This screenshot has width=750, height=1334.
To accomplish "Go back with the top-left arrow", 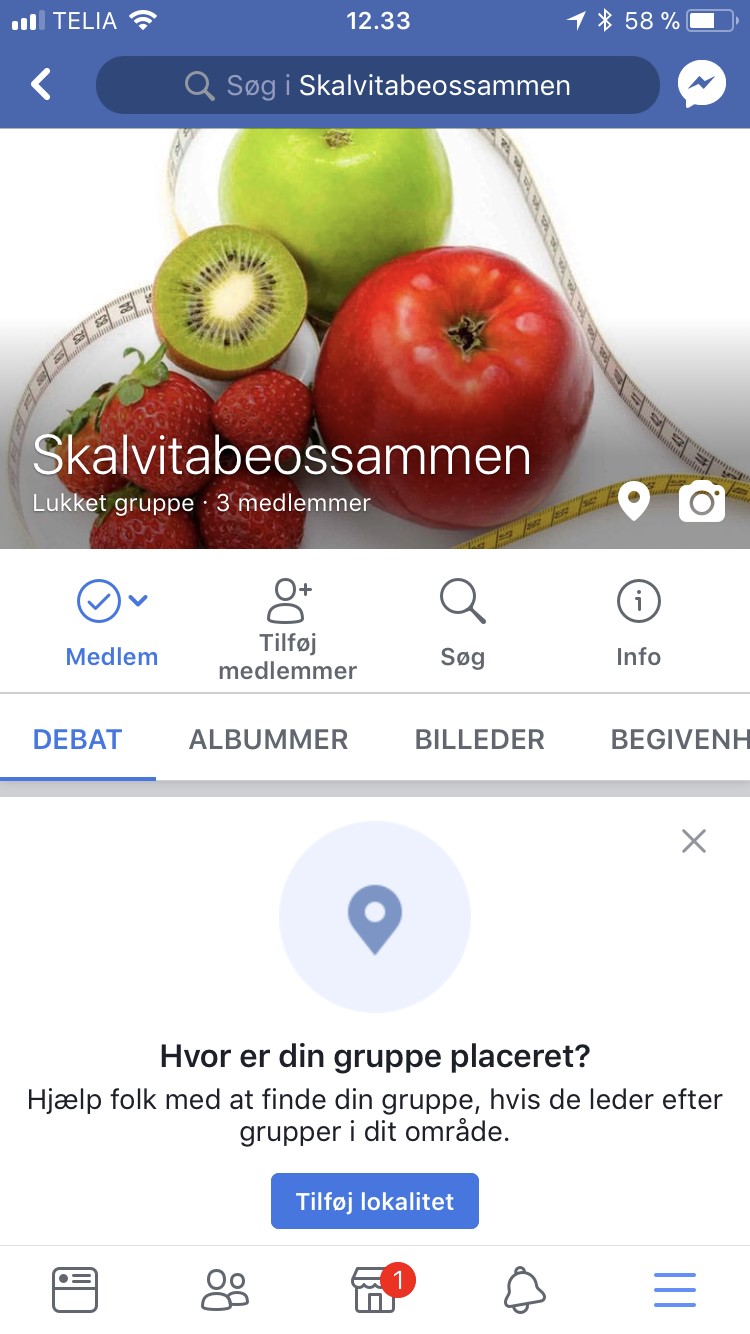I will 40,85.
